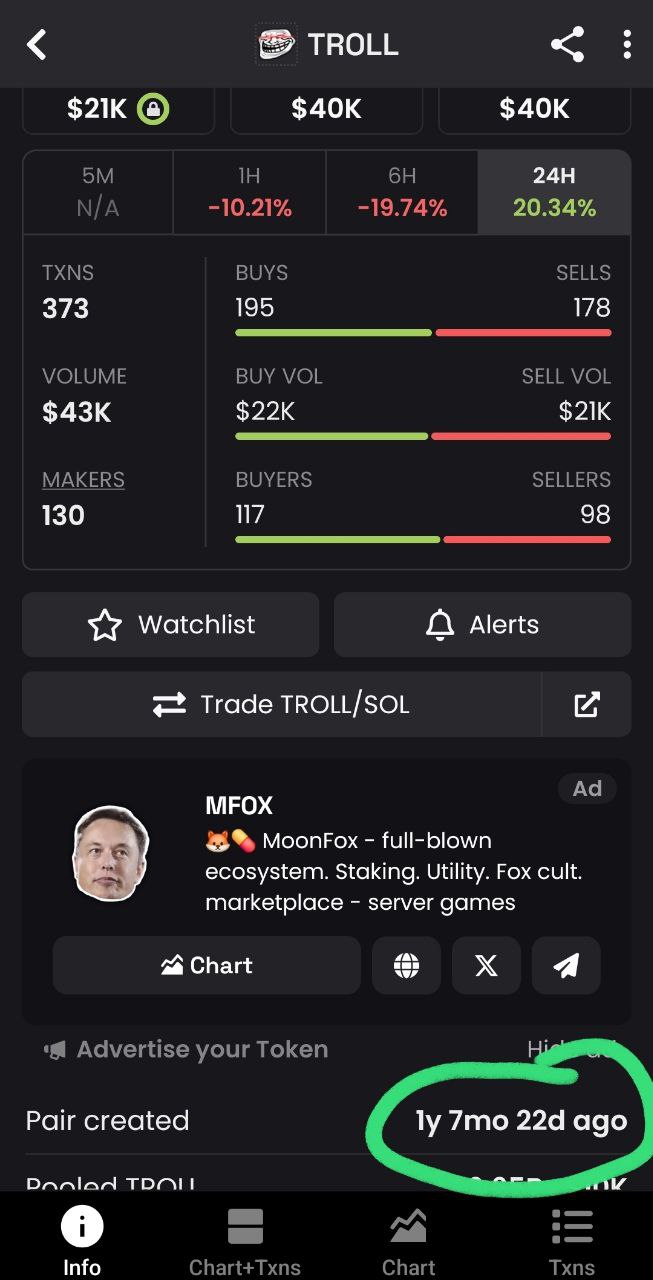Tap the underlined MAKERS label
653x1280 pixels.
(x=83, y=480)
